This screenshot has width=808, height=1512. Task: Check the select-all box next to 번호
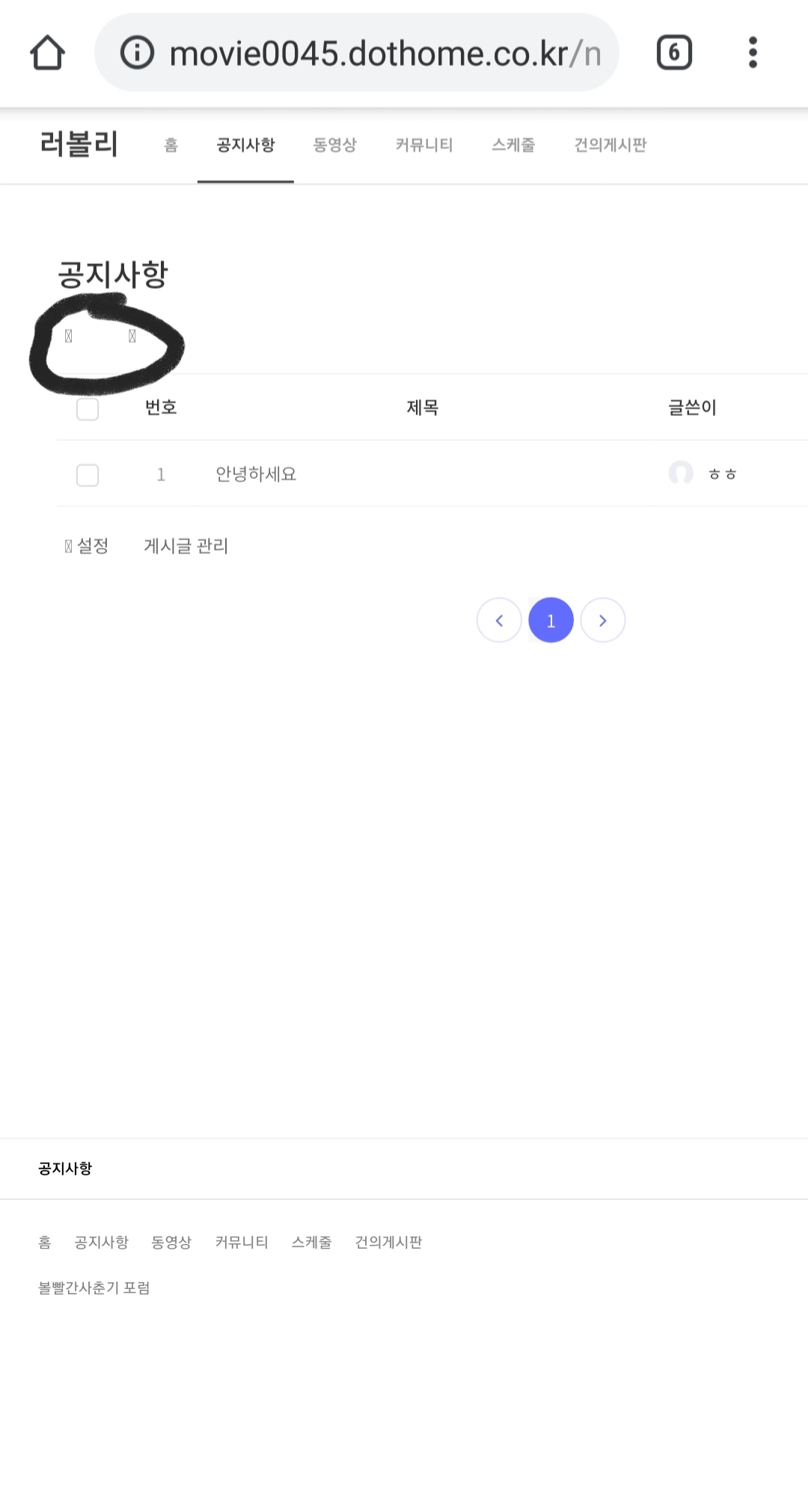88,409
